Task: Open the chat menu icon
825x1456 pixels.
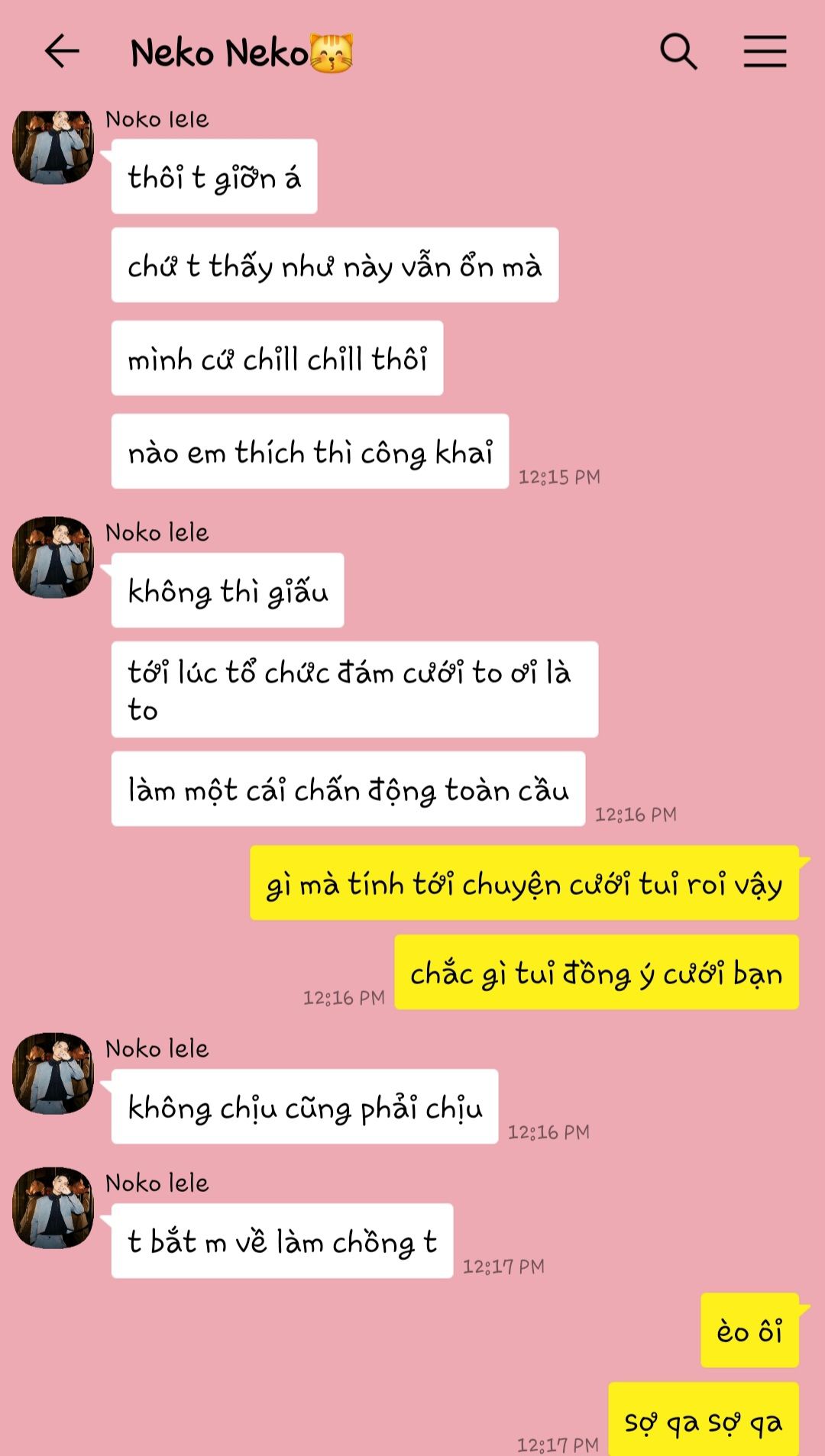Action: click(x=765, y=52)
